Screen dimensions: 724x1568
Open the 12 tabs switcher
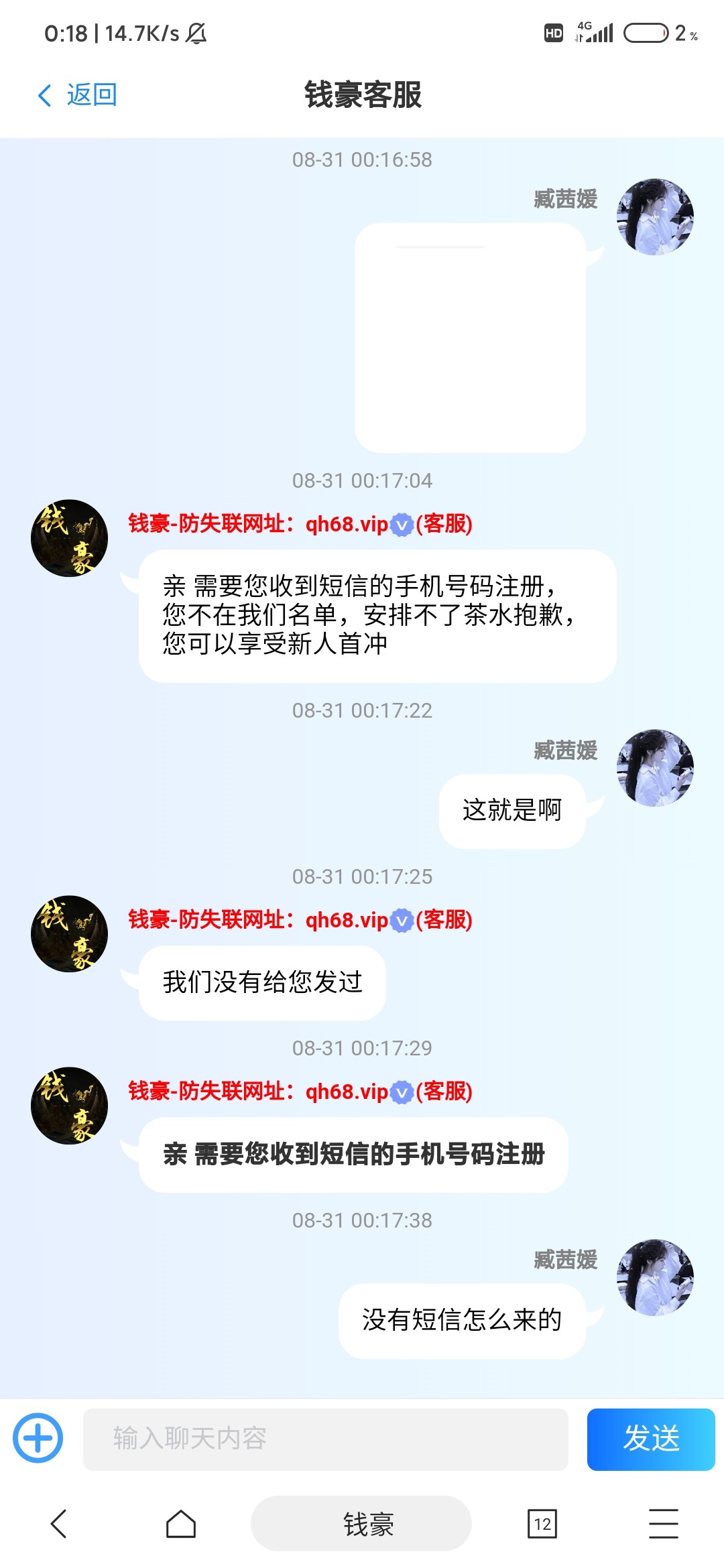pos(542,1524)
